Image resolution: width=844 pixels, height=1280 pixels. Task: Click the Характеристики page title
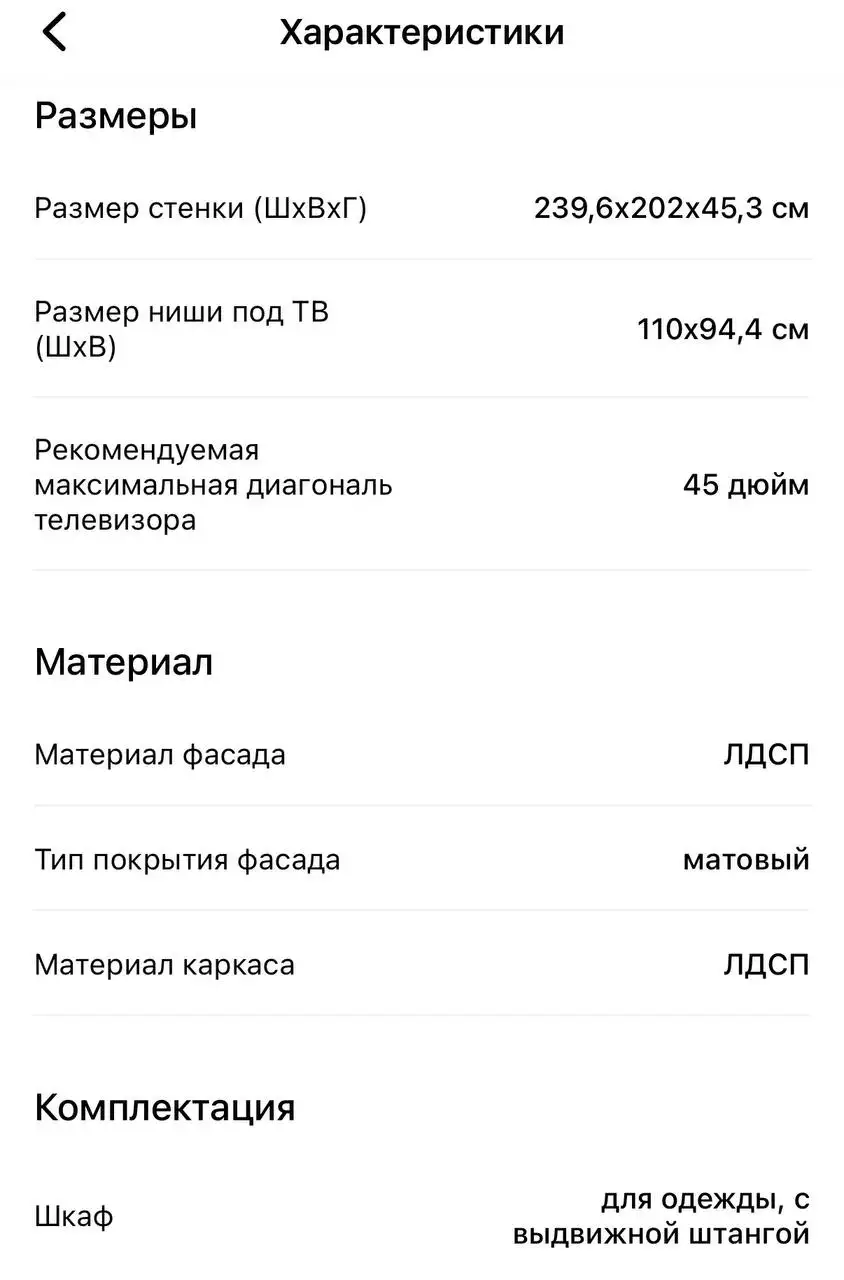tap(422, 31)
